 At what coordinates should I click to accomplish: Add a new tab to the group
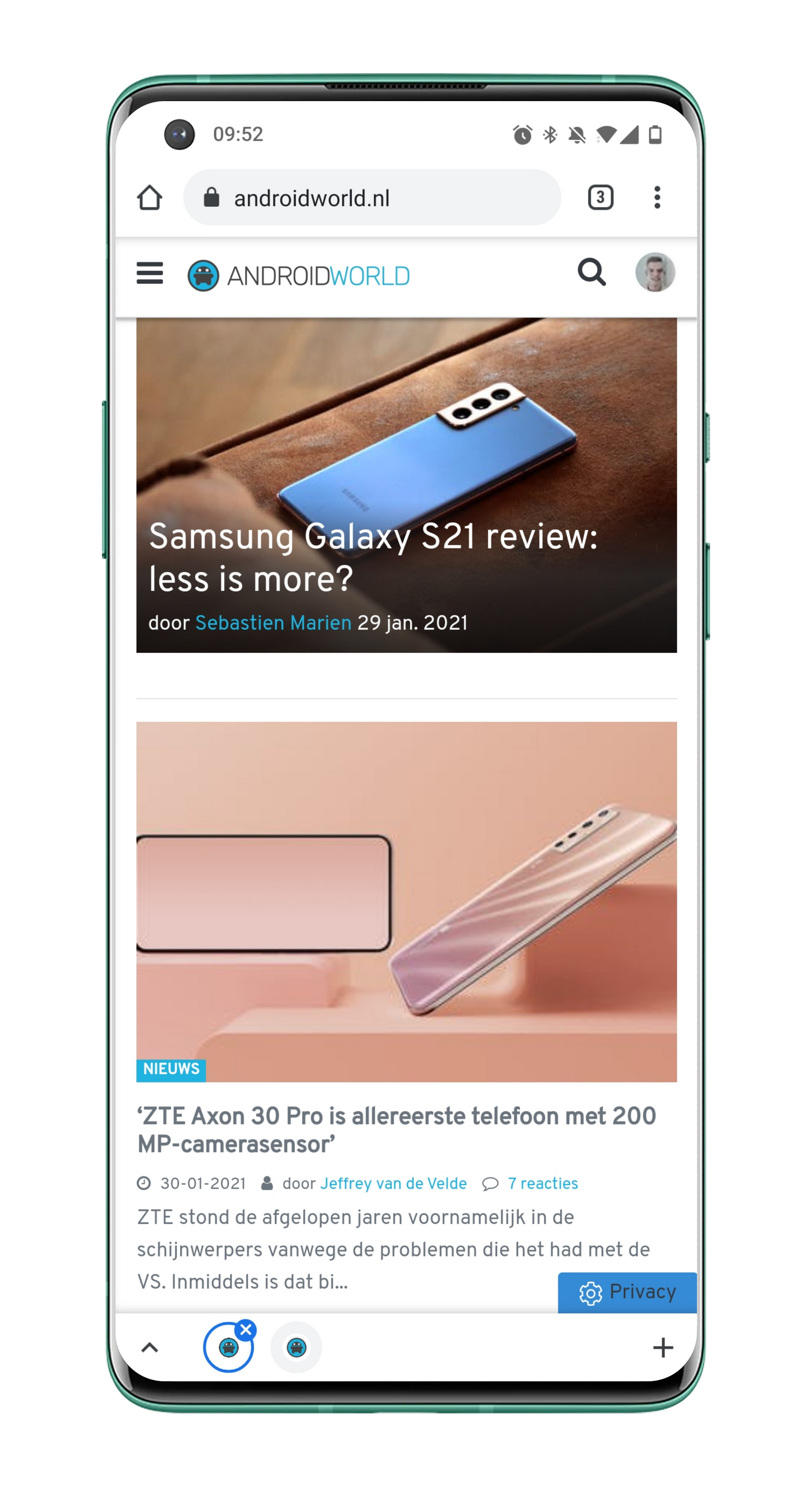662,1347
